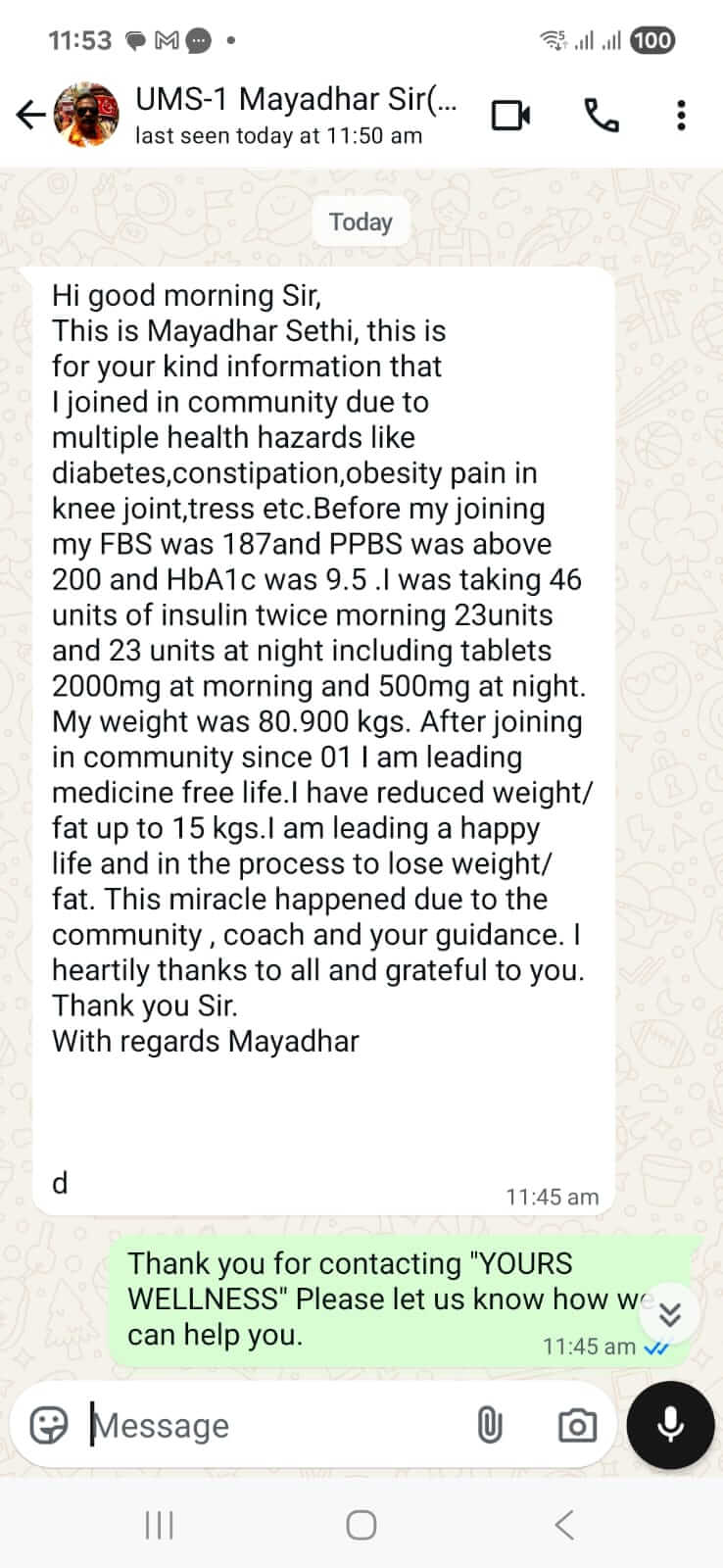Tap the Today date divider
Viewport: 723px width, 1568px height.
[361, 221]
